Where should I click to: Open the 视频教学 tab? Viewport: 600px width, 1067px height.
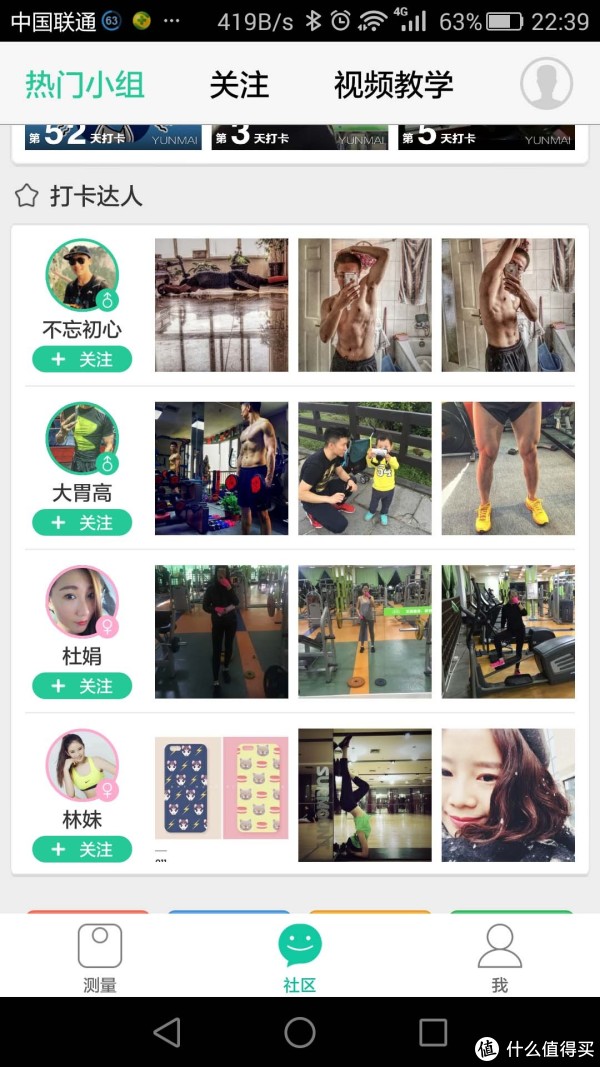(x=393, y=85)
